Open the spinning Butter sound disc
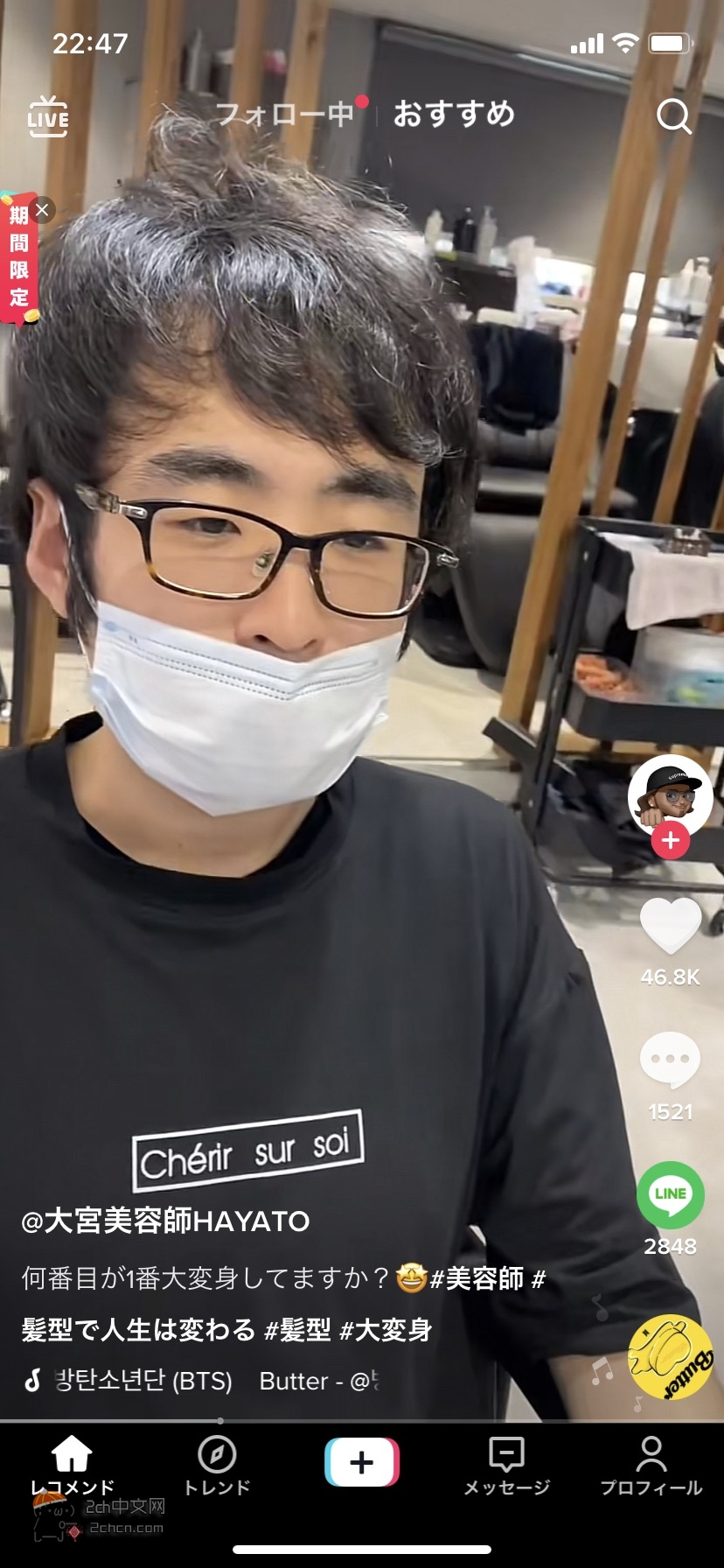 671,1357
